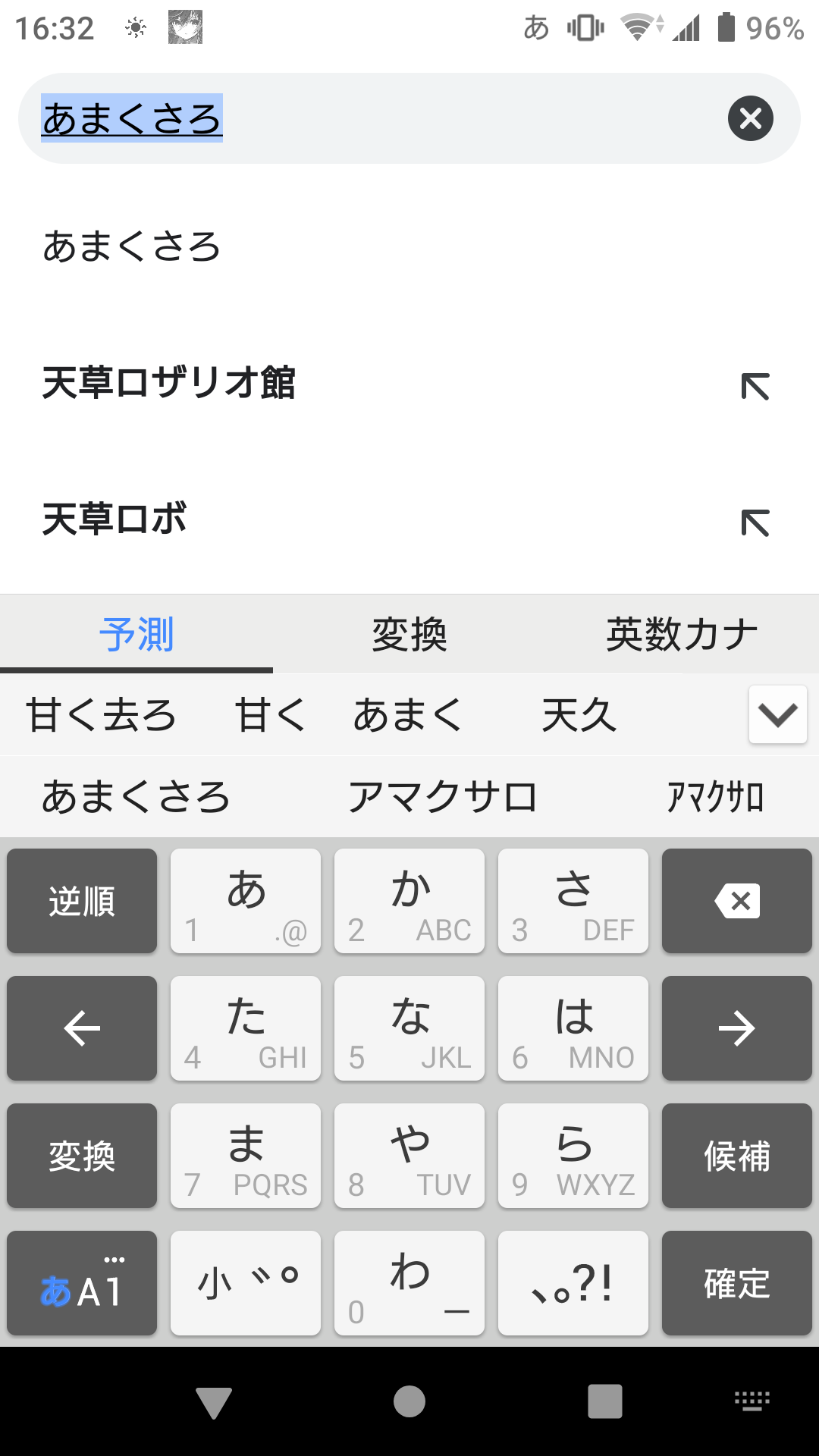819x1456 pixels.
Task: Switch to the 英数カナ tab
Action: (x=682, y=635)
